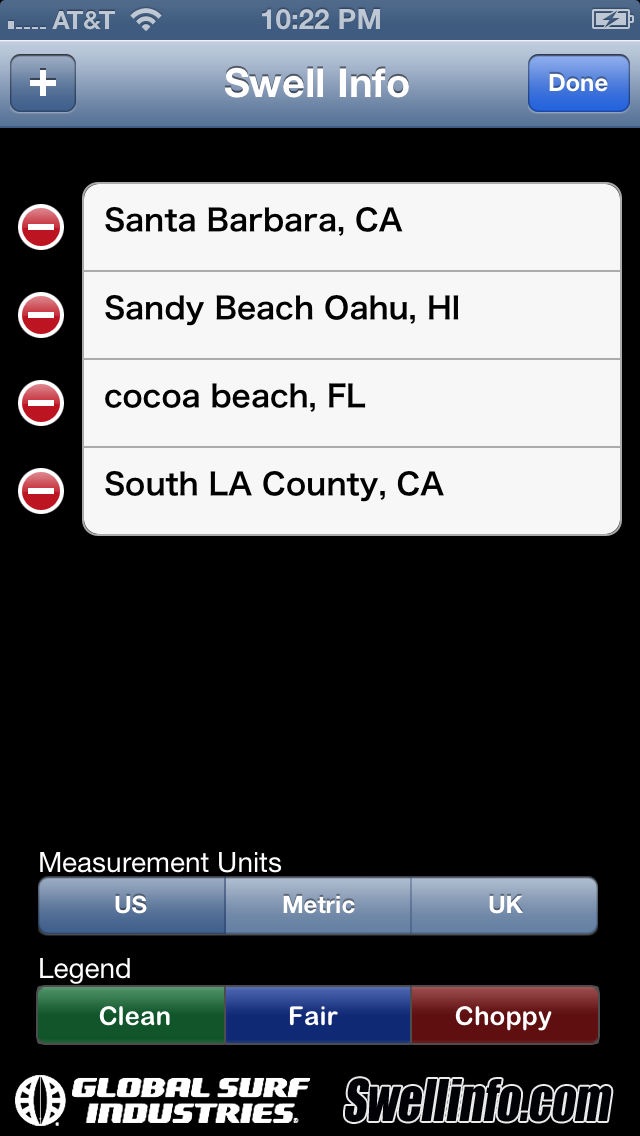The image size is (640, 1136).
Task: Delete cocoa beach, FL entry
Action: point(41,403)
